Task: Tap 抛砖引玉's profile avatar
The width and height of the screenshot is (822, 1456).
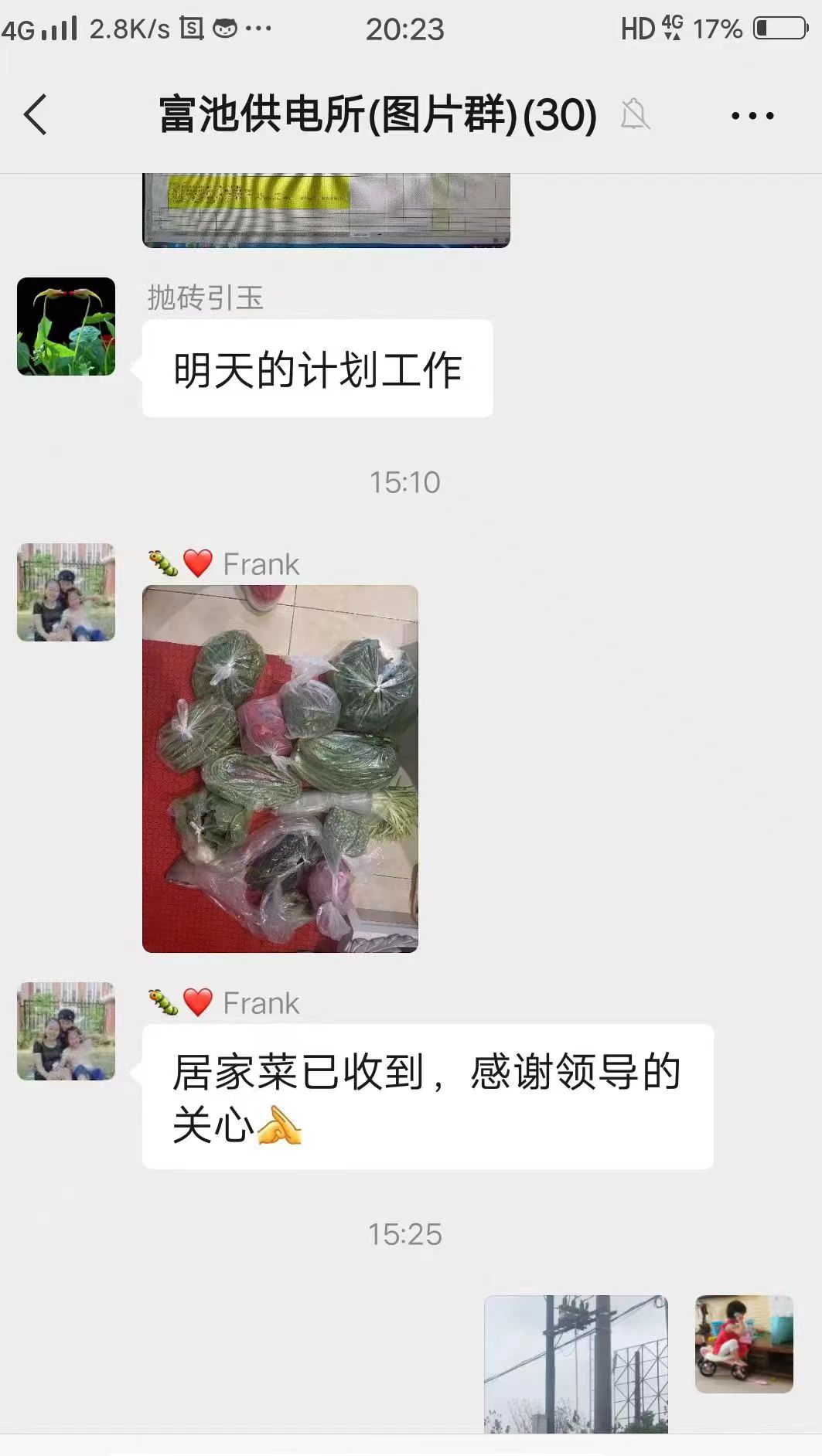Action: click(67, 326)
